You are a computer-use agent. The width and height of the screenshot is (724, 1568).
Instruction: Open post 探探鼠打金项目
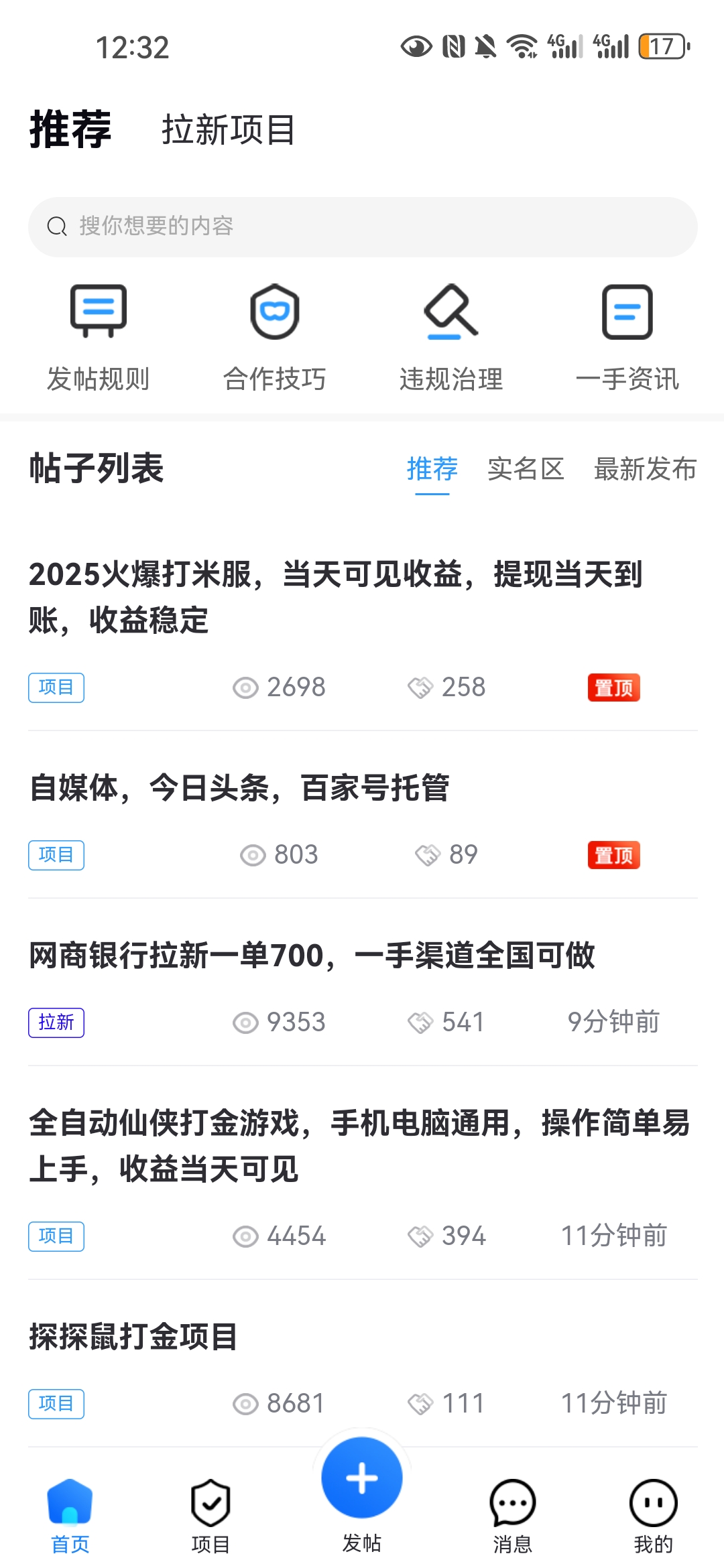[133, 1336]
